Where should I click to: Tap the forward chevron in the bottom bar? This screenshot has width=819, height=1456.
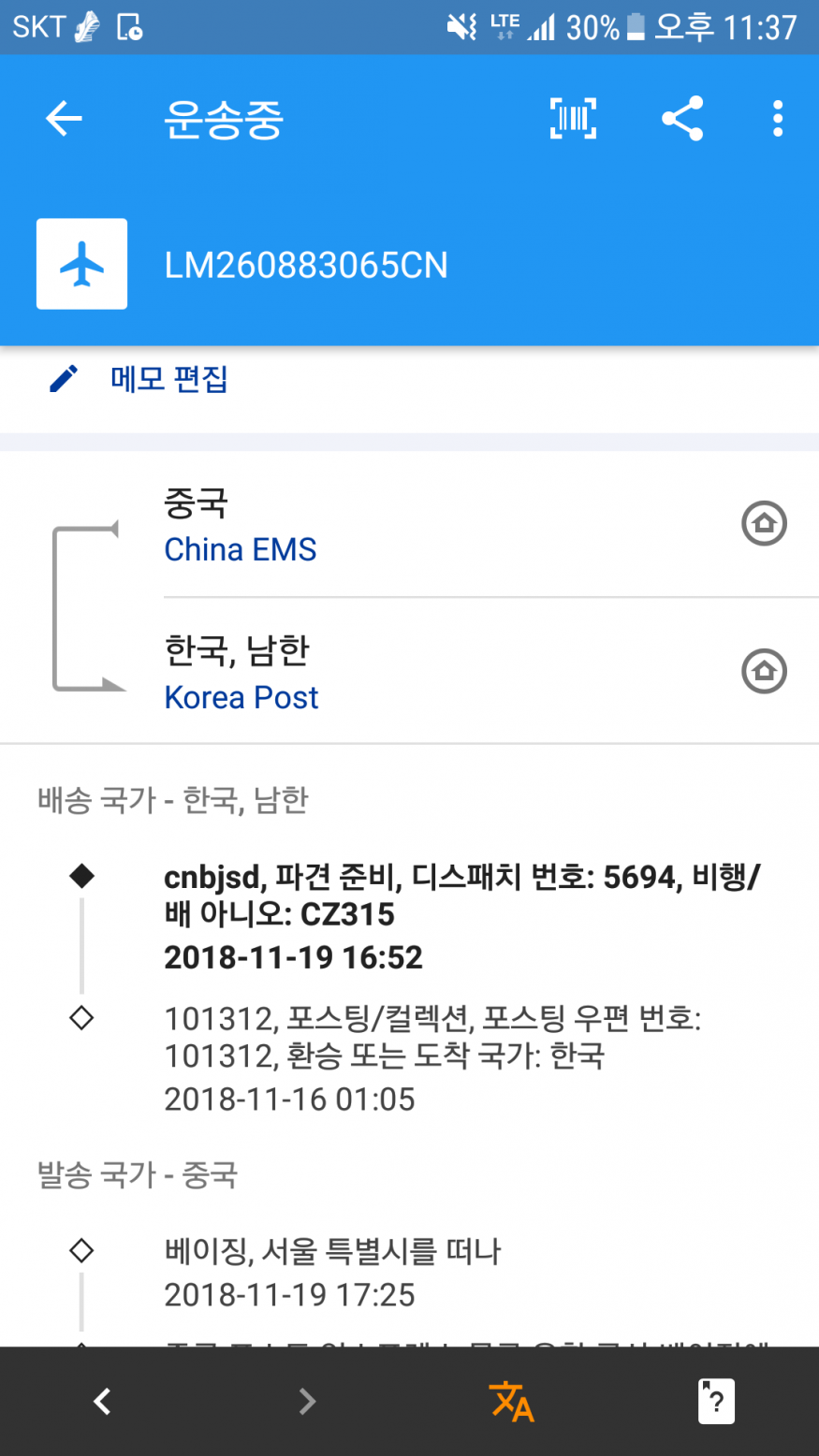(307, 1401)
